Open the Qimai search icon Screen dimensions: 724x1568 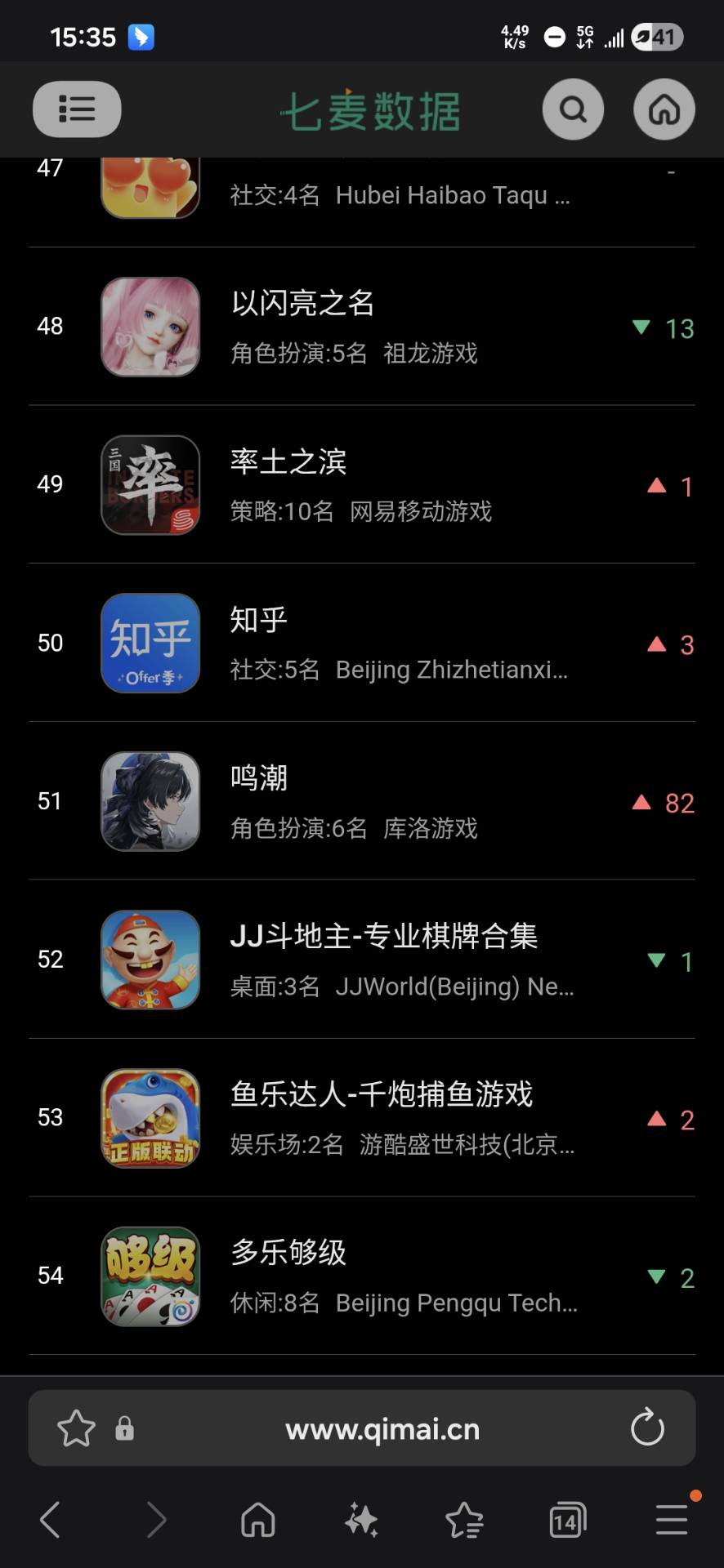(573, 109)
